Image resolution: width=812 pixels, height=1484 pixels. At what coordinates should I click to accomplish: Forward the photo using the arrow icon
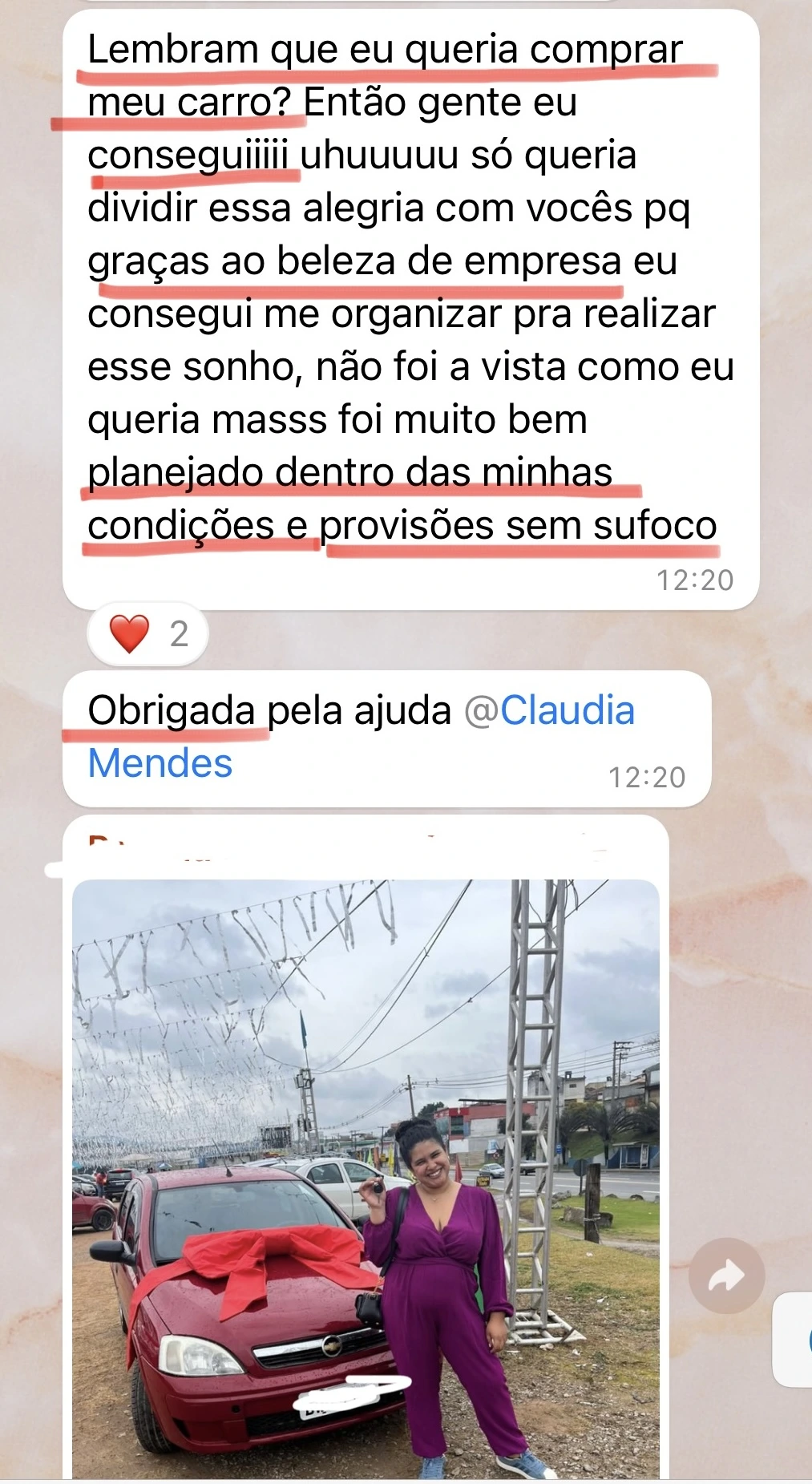[726, 1276]
